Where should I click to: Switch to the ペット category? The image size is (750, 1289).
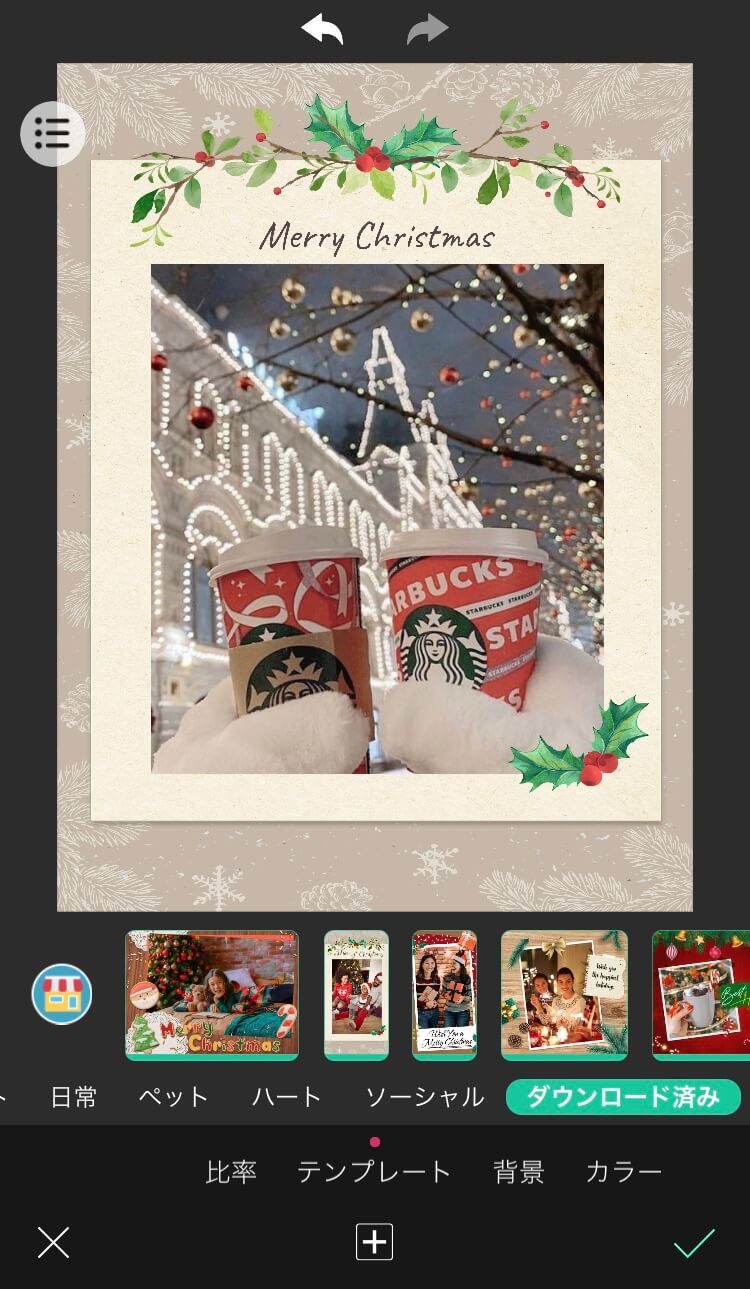click(x=173, y=1097)
